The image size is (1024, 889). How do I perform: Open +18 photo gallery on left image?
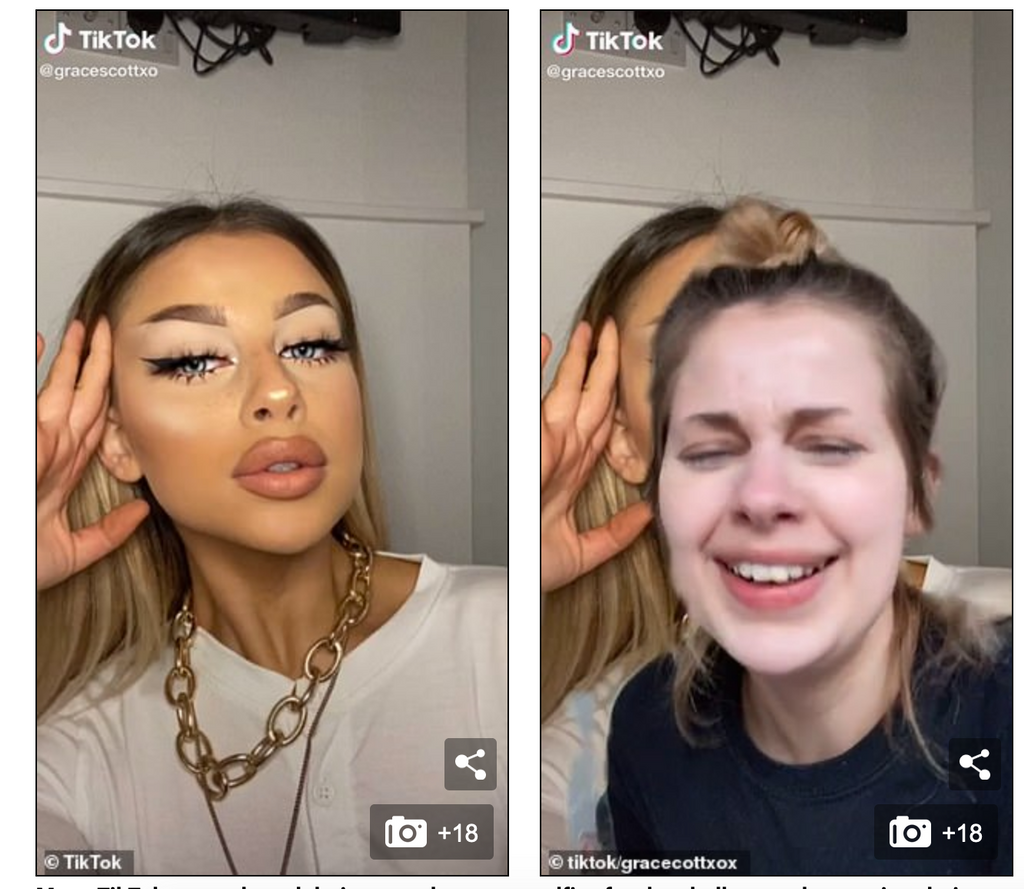point(432,831)
